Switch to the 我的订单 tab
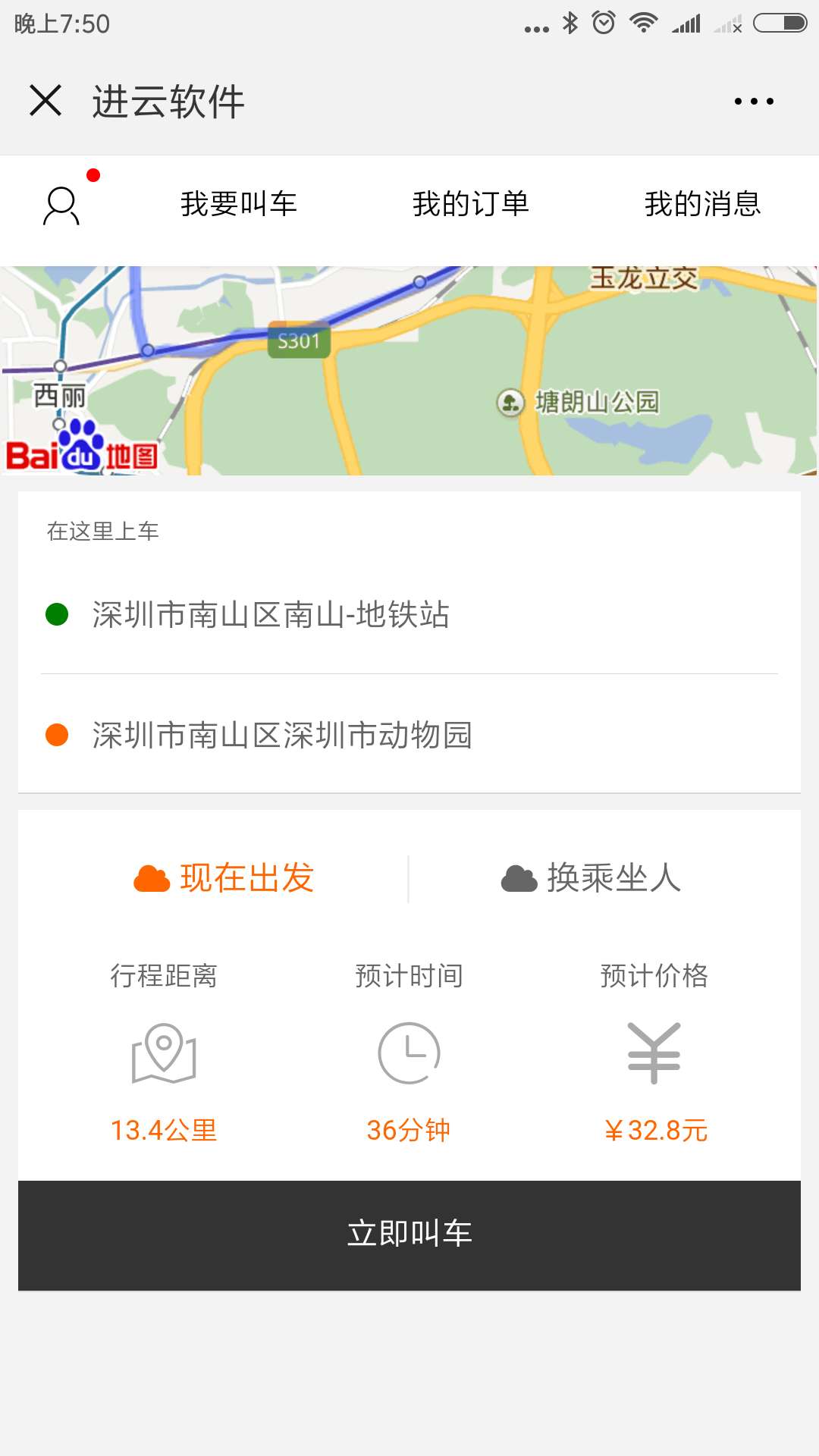This screenshot has width=819, height=1456. click(471, 202)
